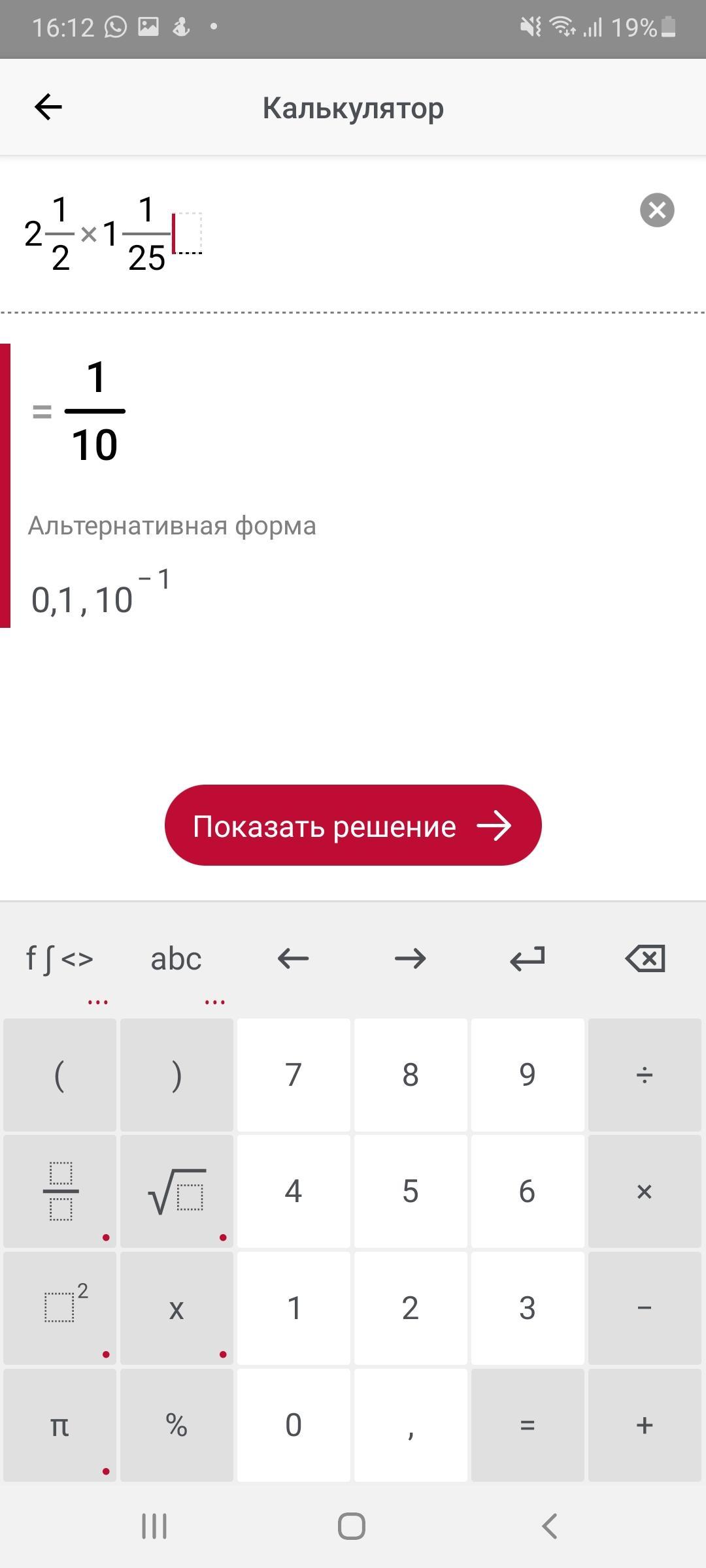Enter the digit 7
706x1568 pixels.
pyautogui.click(x=294, y=1075)
